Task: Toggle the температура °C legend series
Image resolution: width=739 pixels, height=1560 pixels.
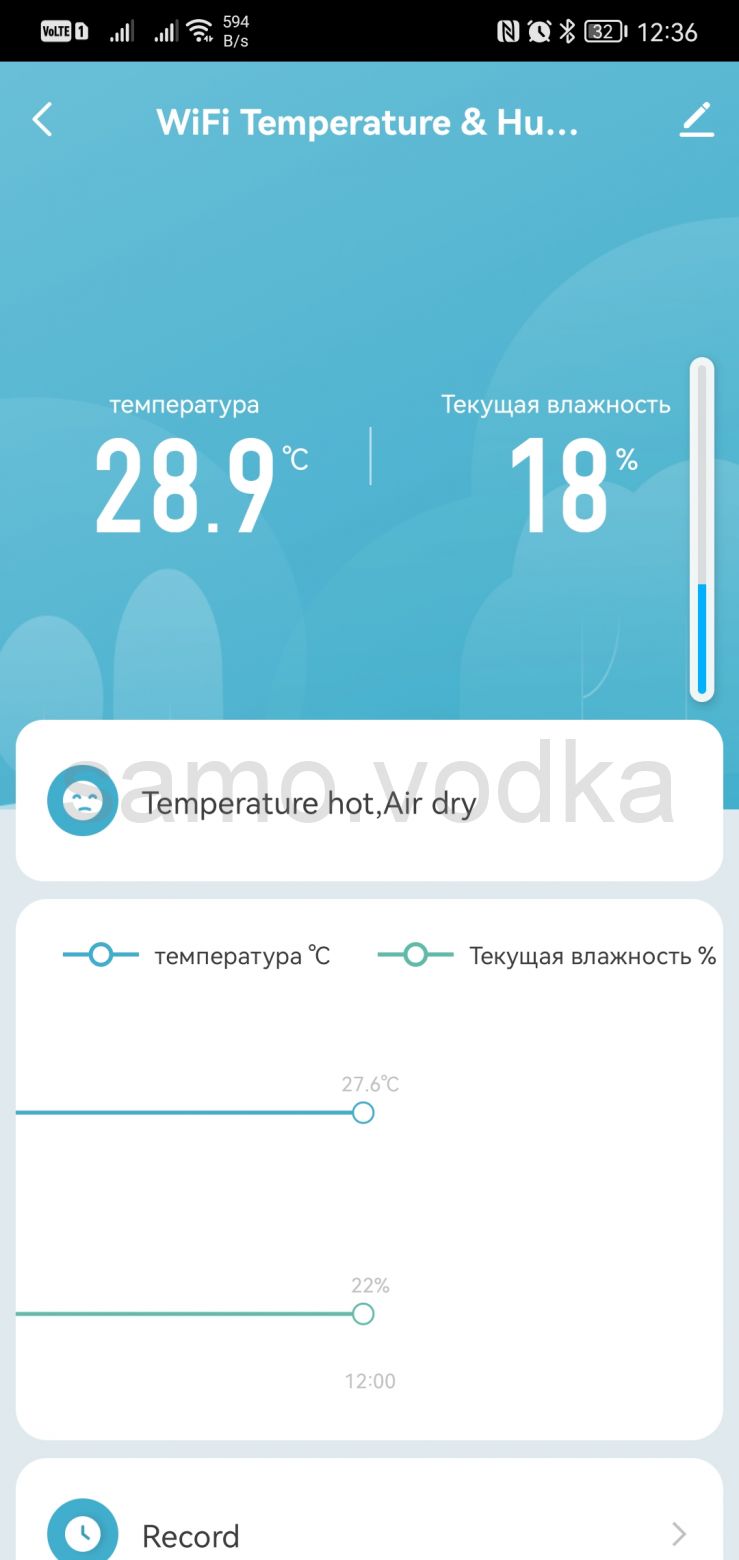Action: [x=197, y=956]
